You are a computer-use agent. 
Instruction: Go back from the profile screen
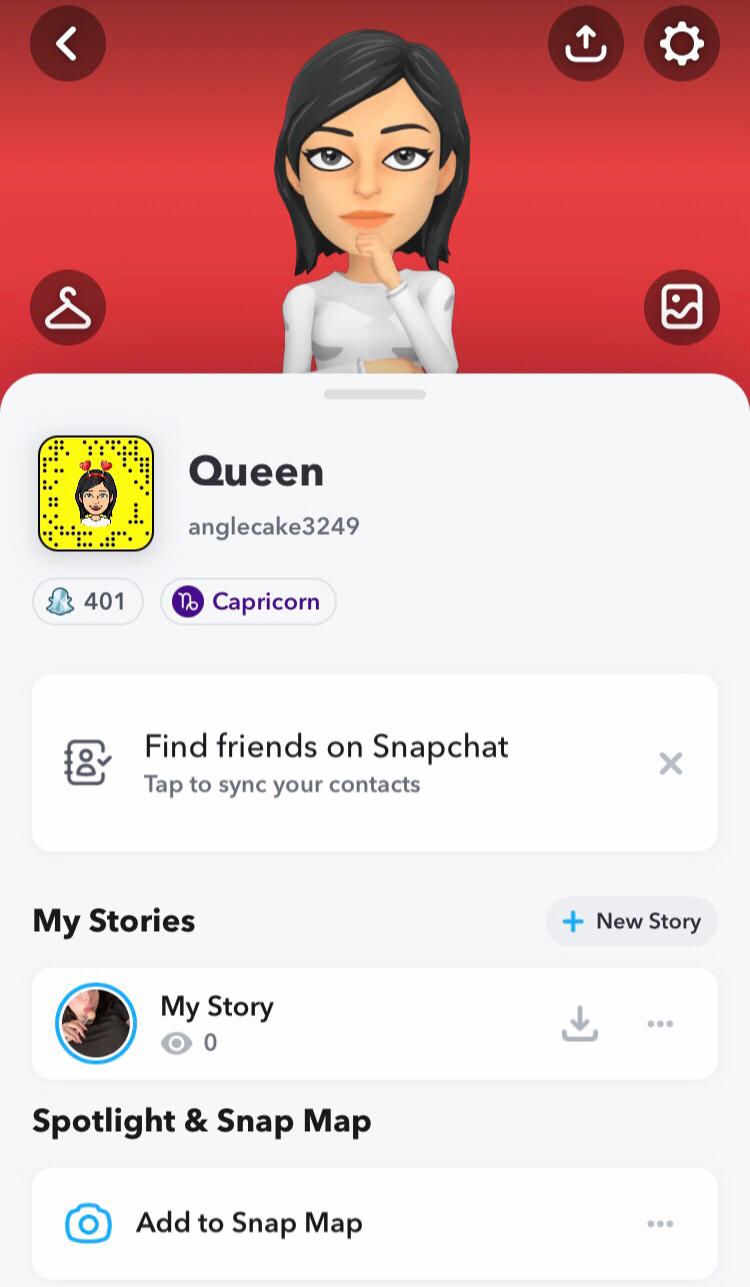pyautogui.click(x=67, y=43)
